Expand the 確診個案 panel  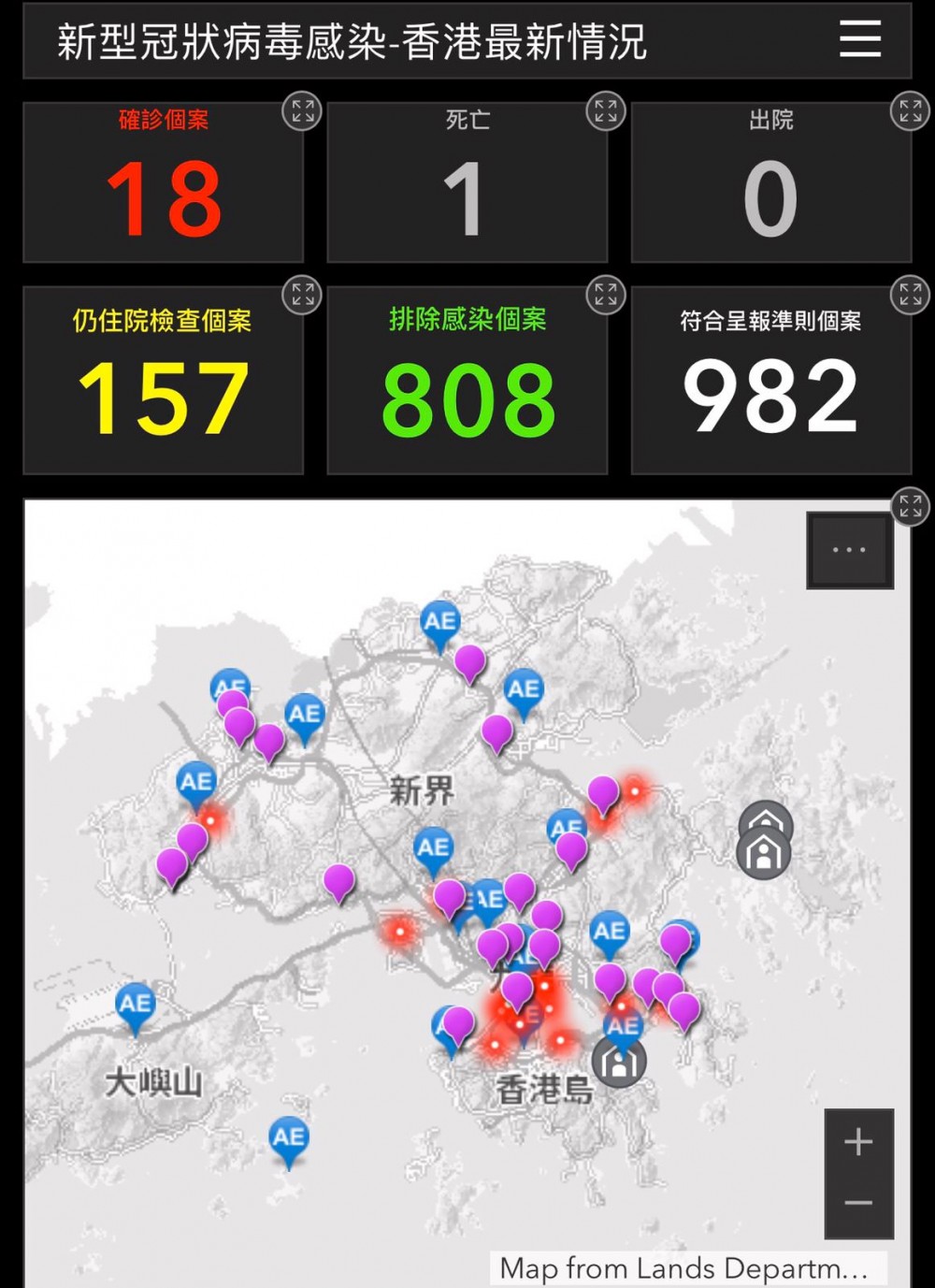coord(302,111)
